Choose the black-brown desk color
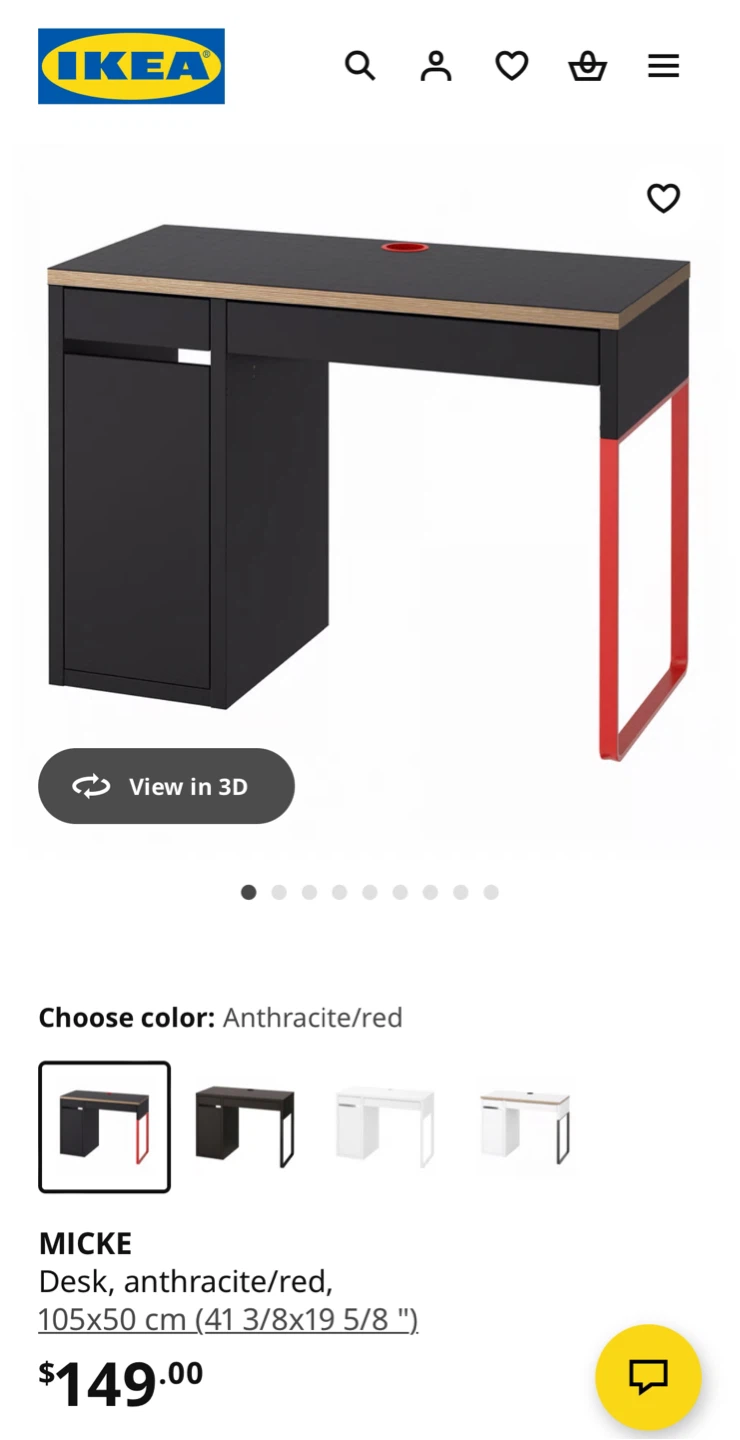This screenshot has height=1440, width=740. pos(245,1127)
